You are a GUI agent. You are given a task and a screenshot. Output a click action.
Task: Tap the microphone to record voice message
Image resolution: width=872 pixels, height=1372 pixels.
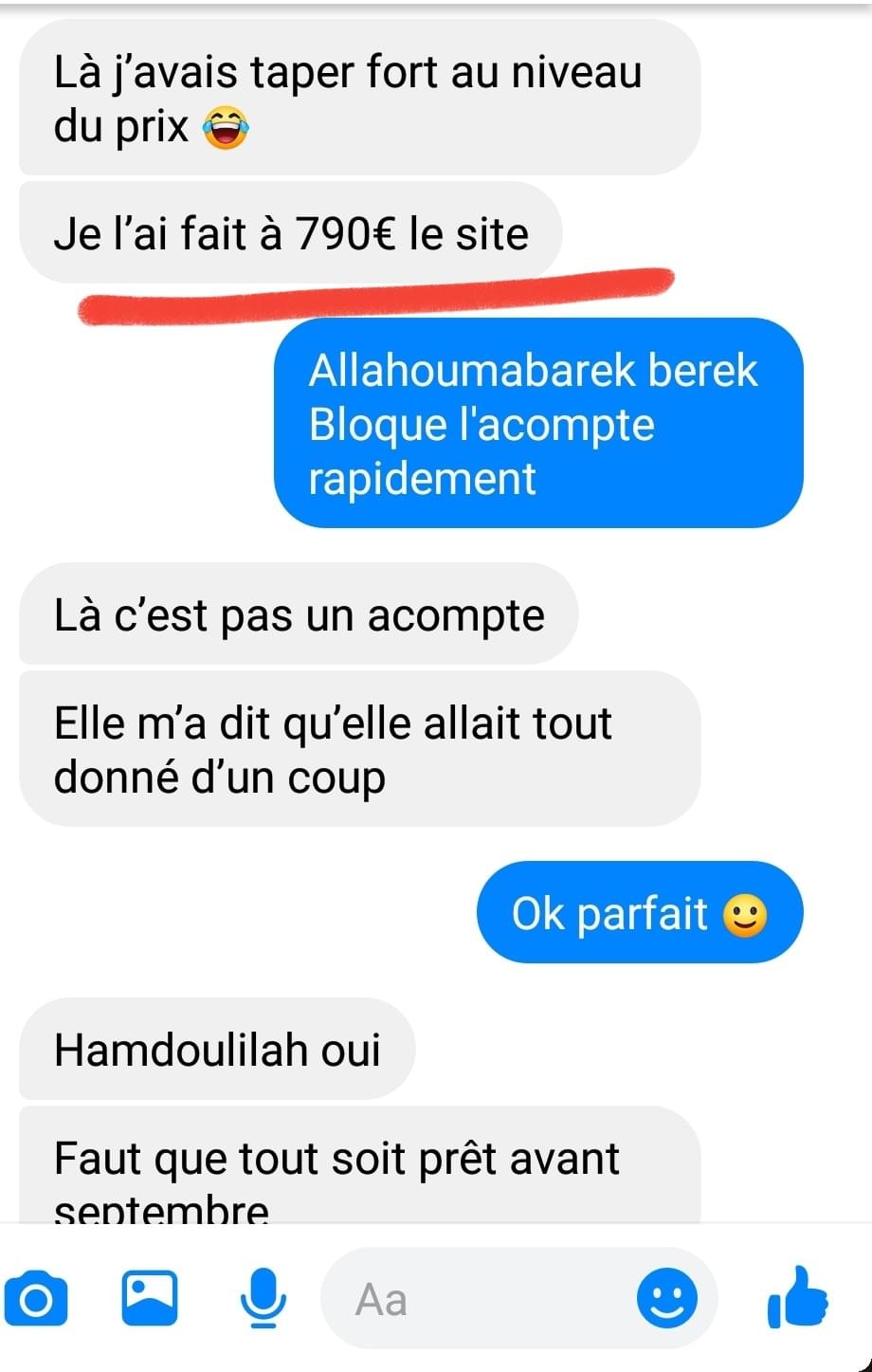click(x=263, y=1297)
